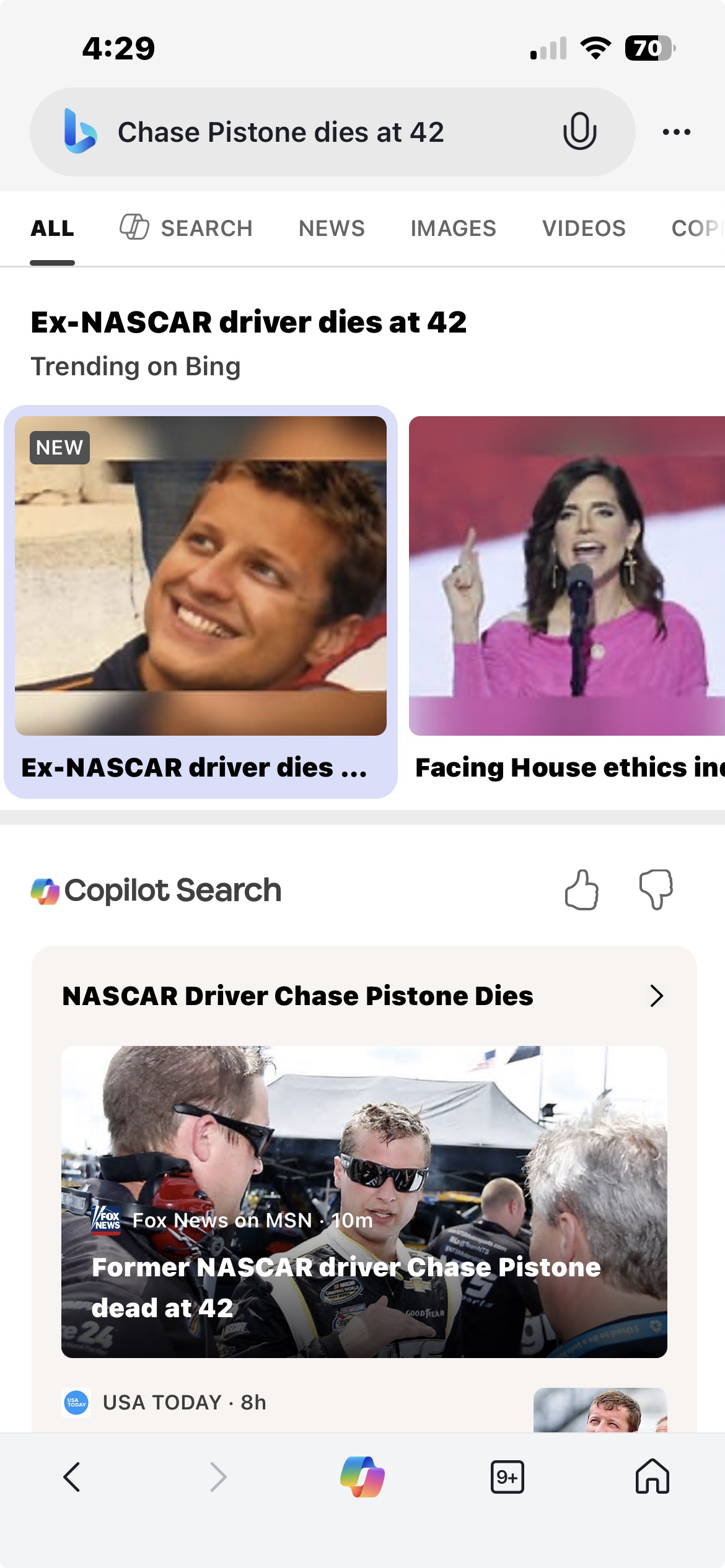
Task: Switch to the Search tab
Action: (x=187, y=228)
